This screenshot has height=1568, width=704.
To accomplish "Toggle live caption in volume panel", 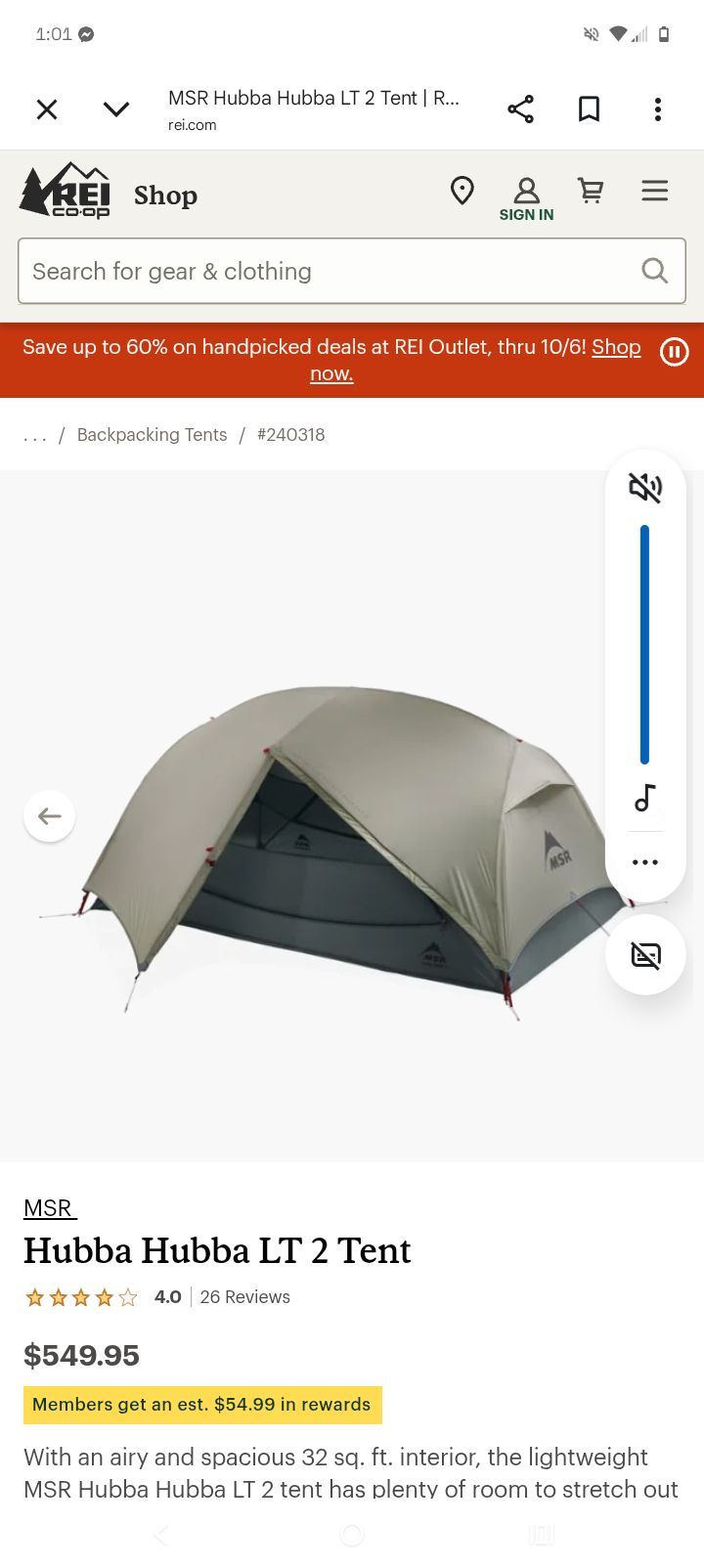I will [x=645, y=955].
